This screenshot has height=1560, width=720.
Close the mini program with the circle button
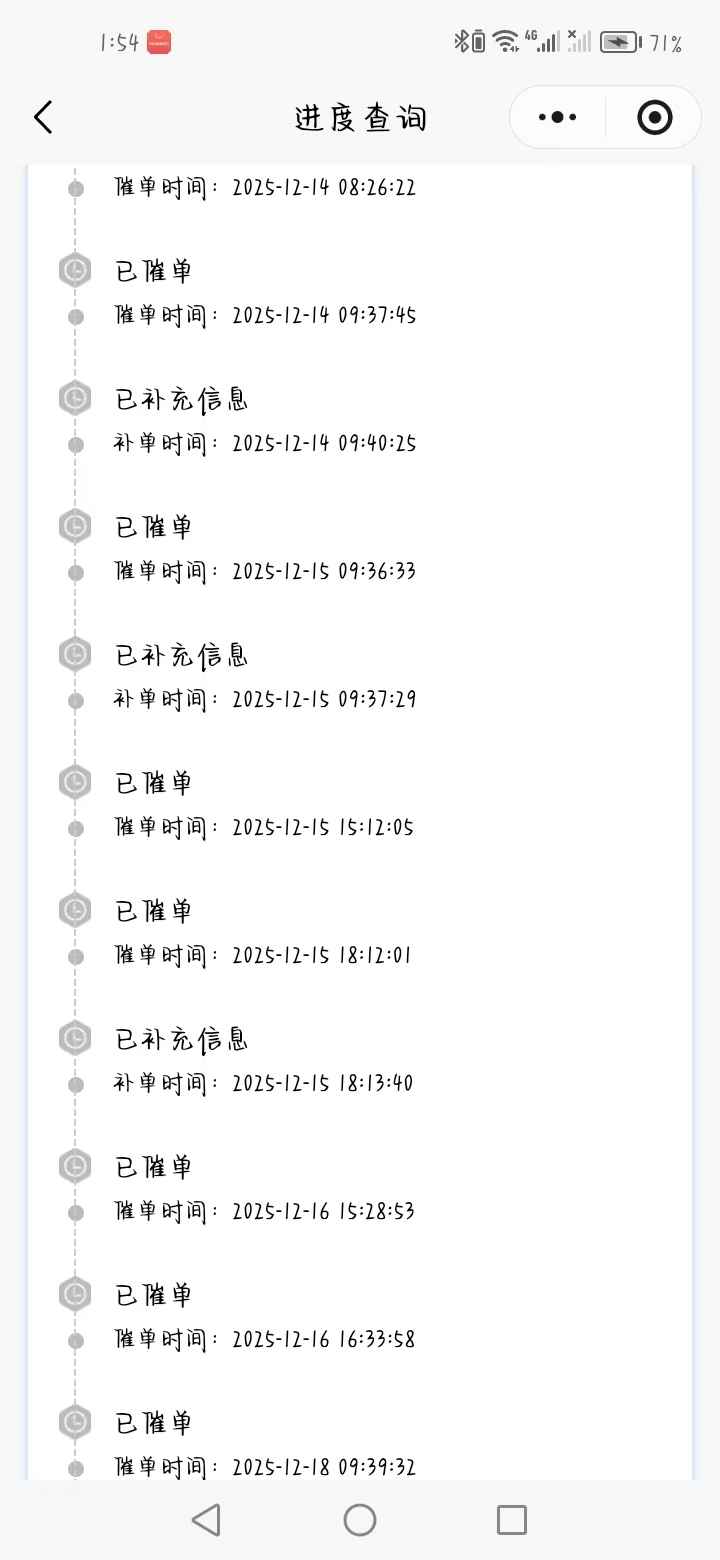click(654, 118)
